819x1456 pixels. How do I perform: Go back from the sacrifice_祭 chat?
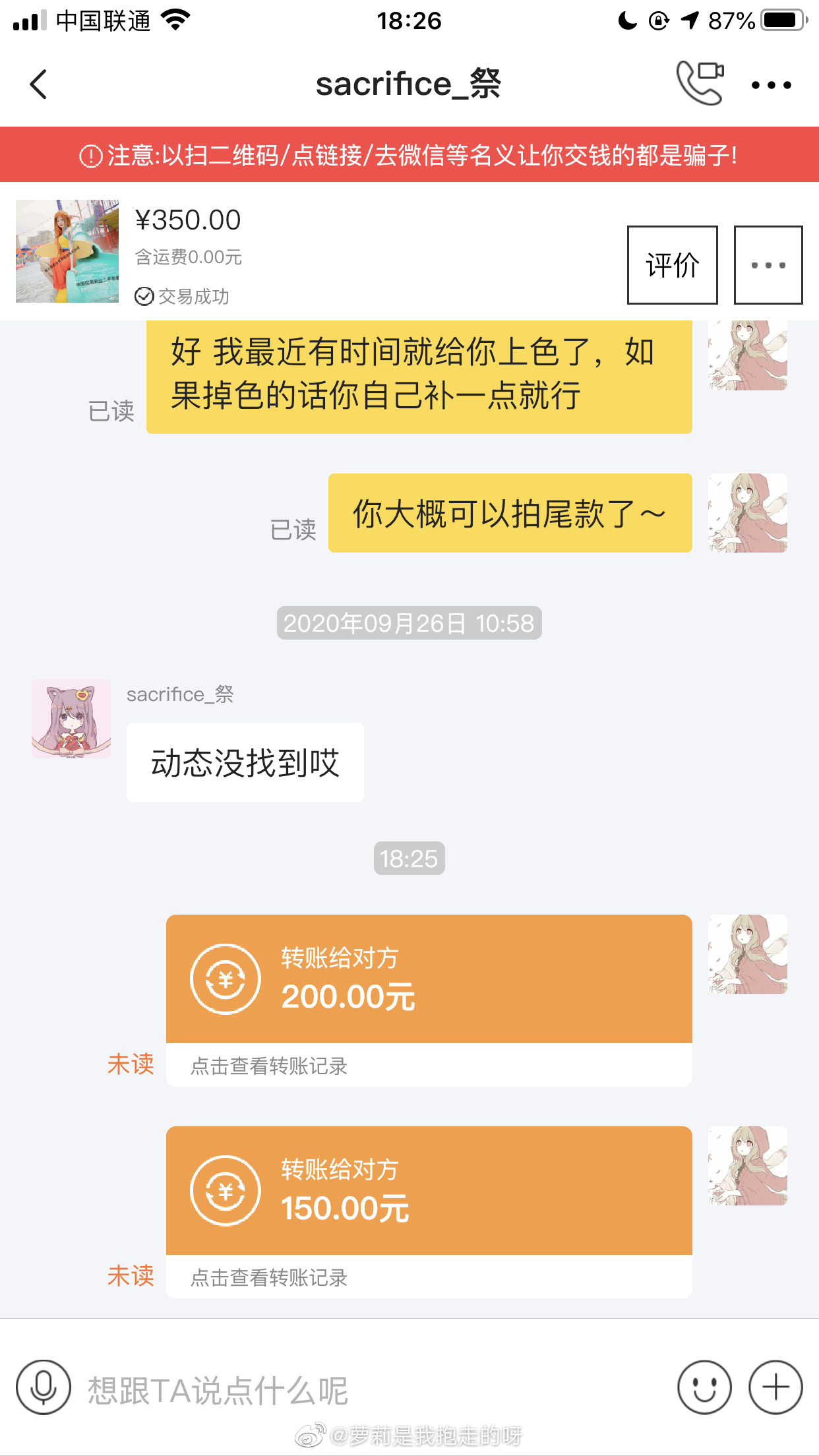click(x=39, y=84)
